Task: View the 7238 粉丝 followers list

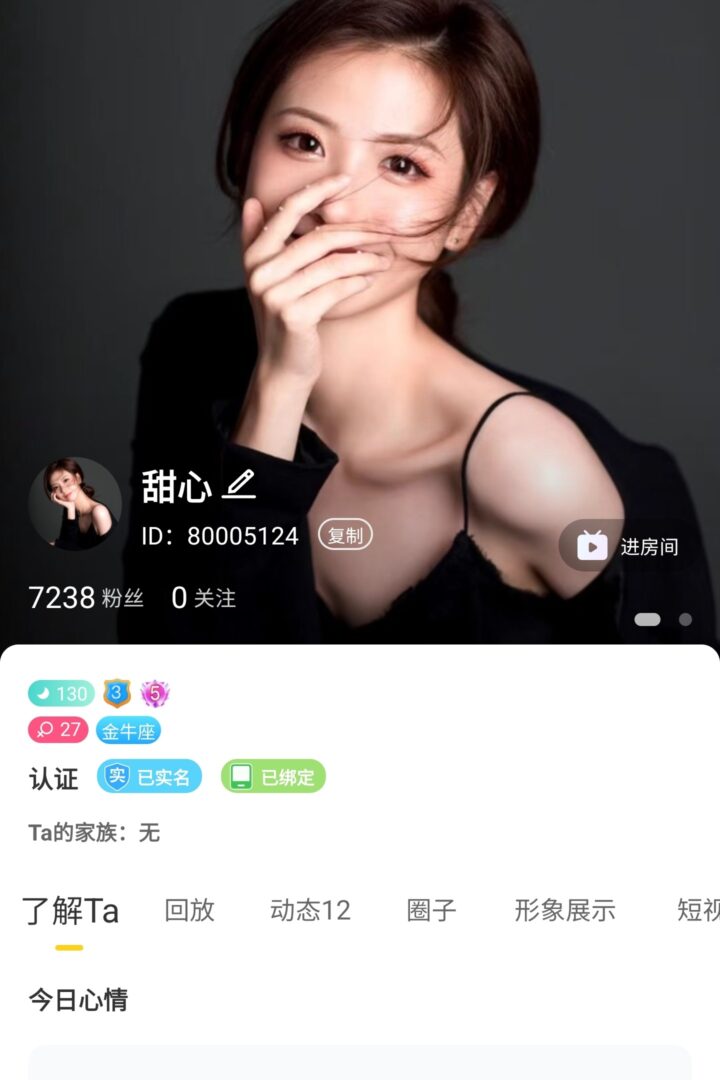Action: tap(86, 598)
